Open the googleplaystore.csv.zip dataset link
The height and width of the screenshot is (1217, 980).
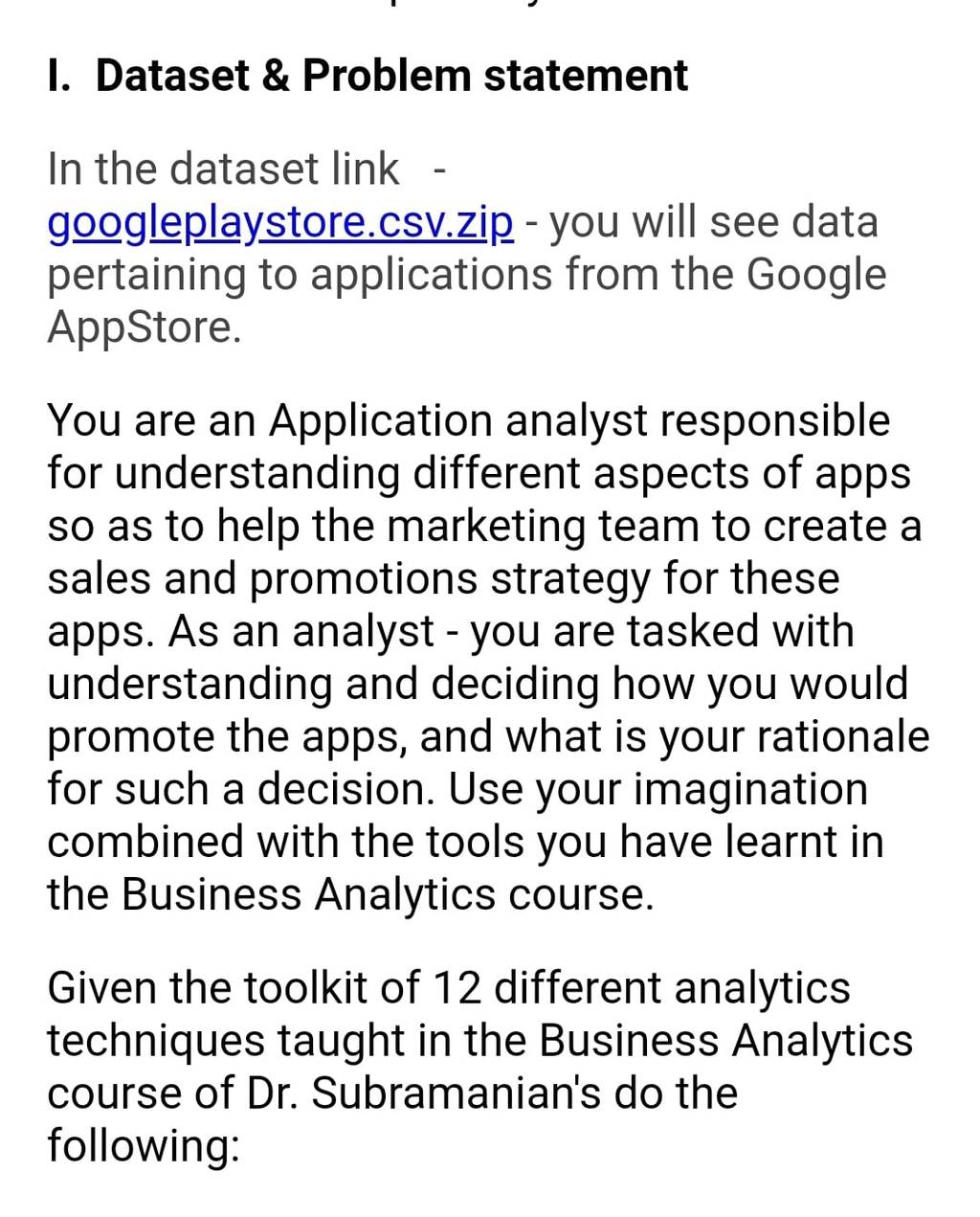(280, 223)
